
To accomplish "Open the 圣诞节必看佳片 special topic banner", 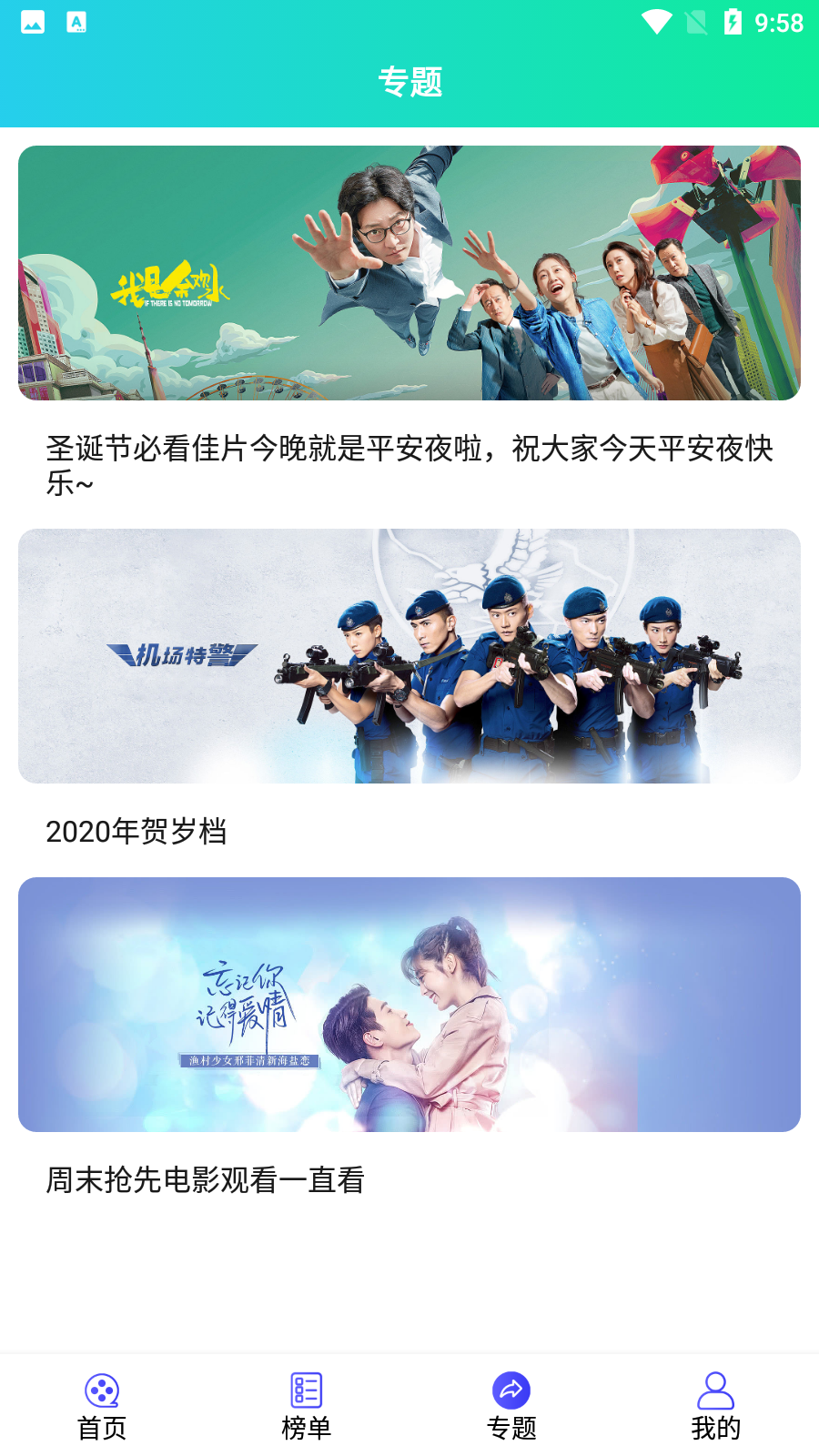I will click(409, 273).
